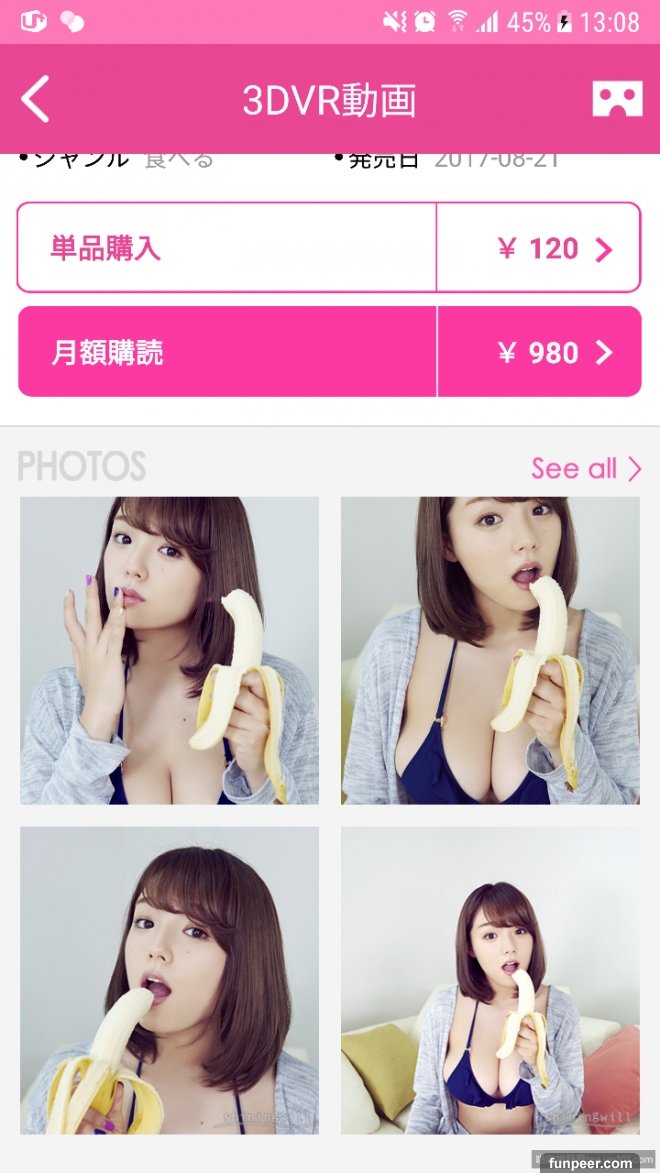
Task: Choose the ¥980 monthly subscription
Action: click(x=328, y=352)
